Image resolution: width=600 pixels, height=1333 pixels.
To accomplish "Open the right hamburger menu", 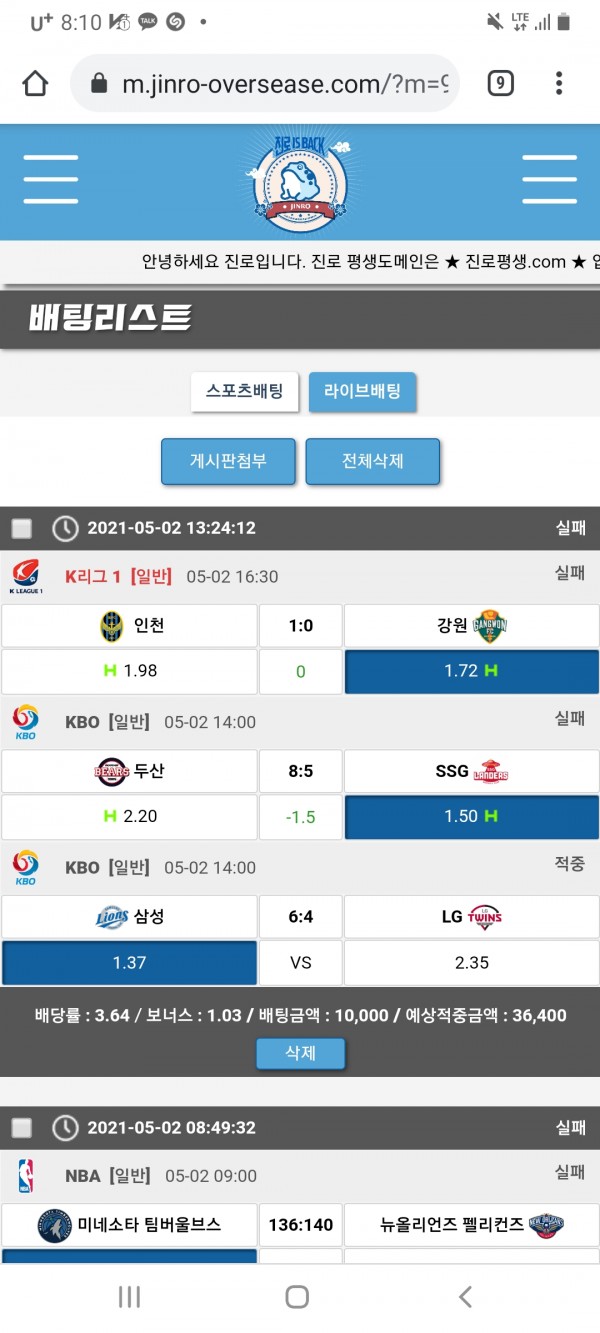I will click(549, 180).
